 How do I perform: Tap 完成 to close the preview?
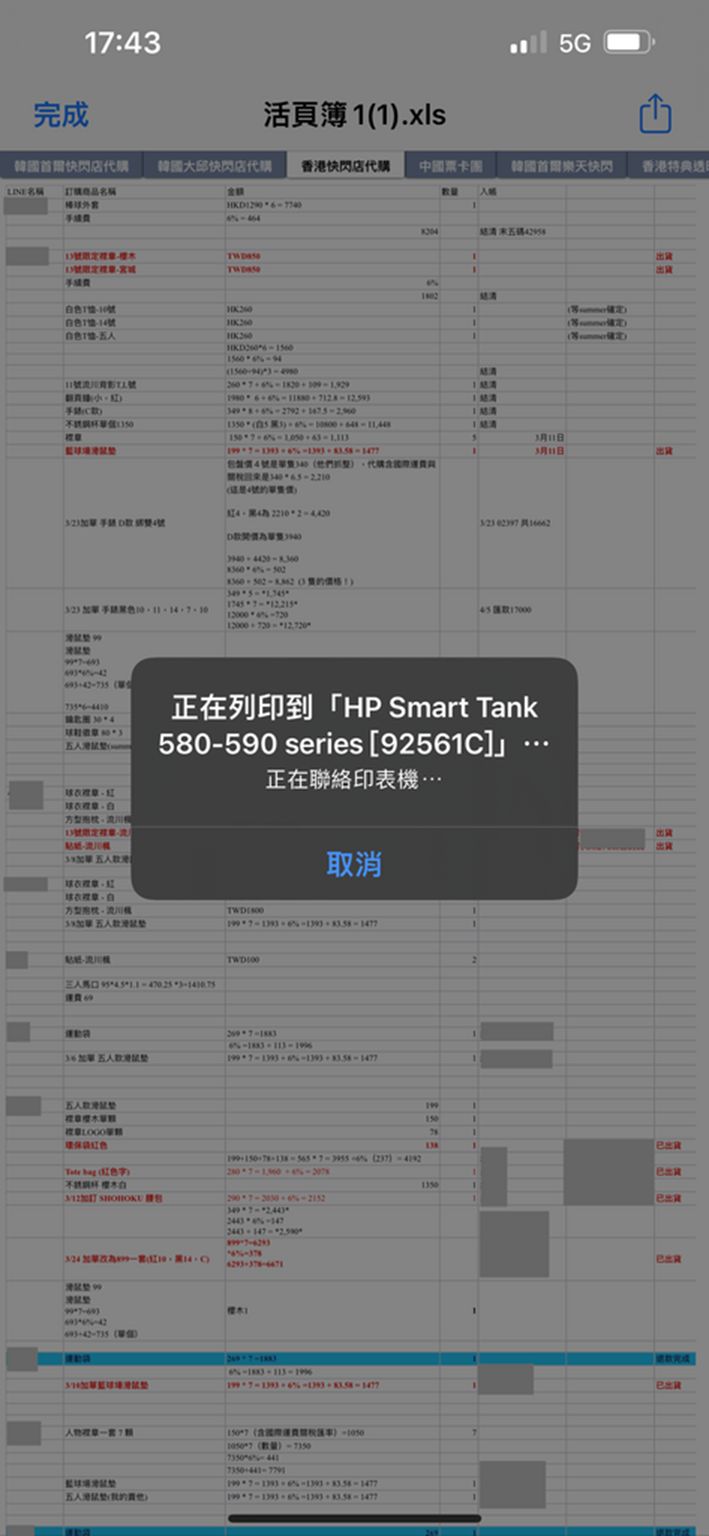tap(61, 114)
